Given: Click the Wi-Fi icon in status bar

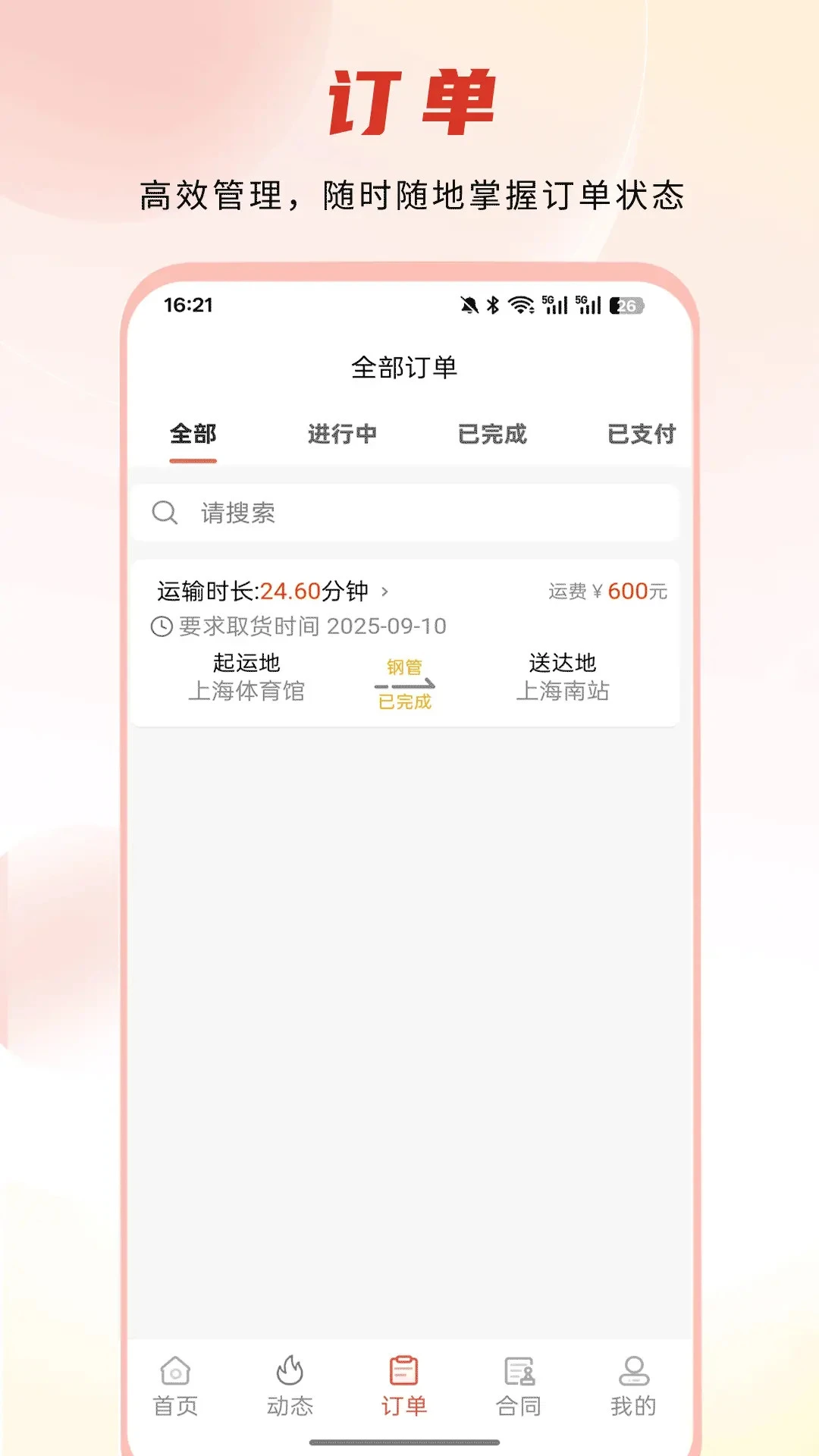Looking at the screenshot, I should click(520, 305).
